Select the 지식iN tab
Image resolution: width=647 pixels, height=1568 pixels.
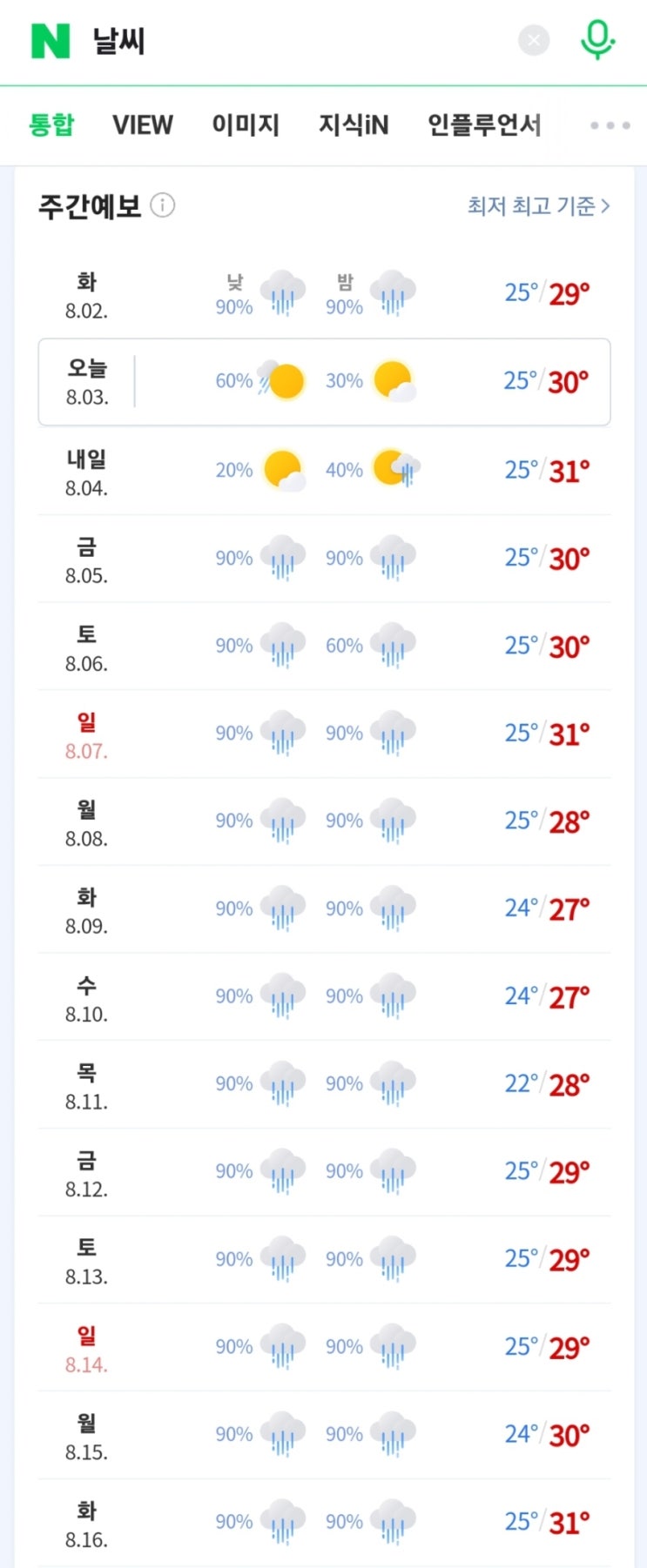coord(354,125)
